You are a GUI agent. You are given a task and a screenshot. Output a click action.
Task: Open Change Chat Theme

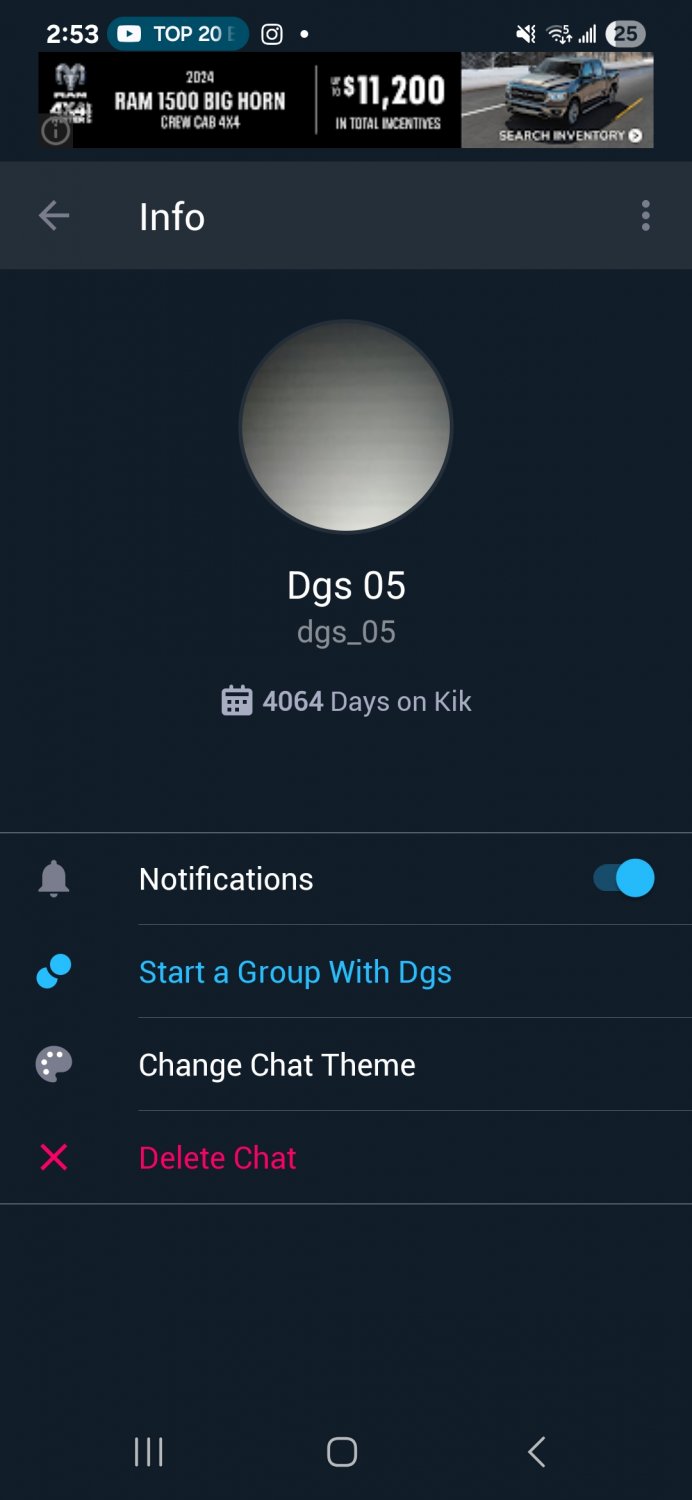point(277,1065)
